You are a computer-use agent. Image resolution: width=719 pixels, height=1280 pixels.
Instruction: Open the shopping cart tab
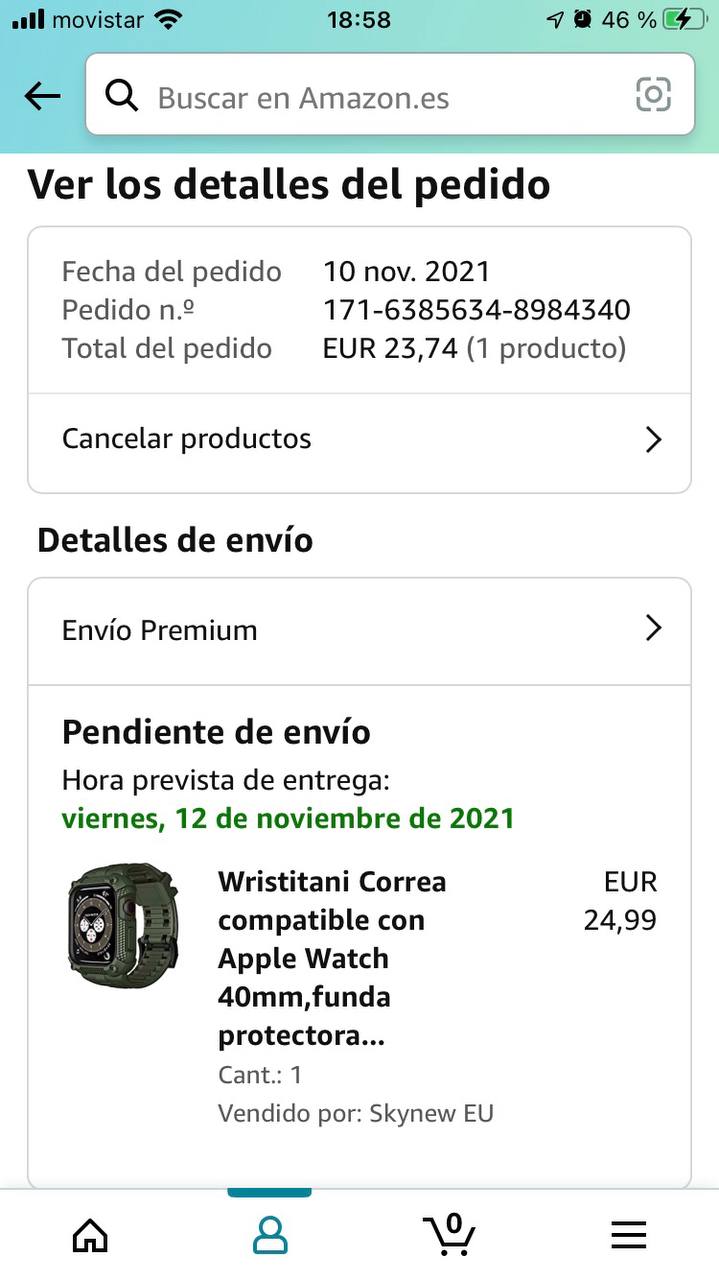click(x=449, y=1235)
